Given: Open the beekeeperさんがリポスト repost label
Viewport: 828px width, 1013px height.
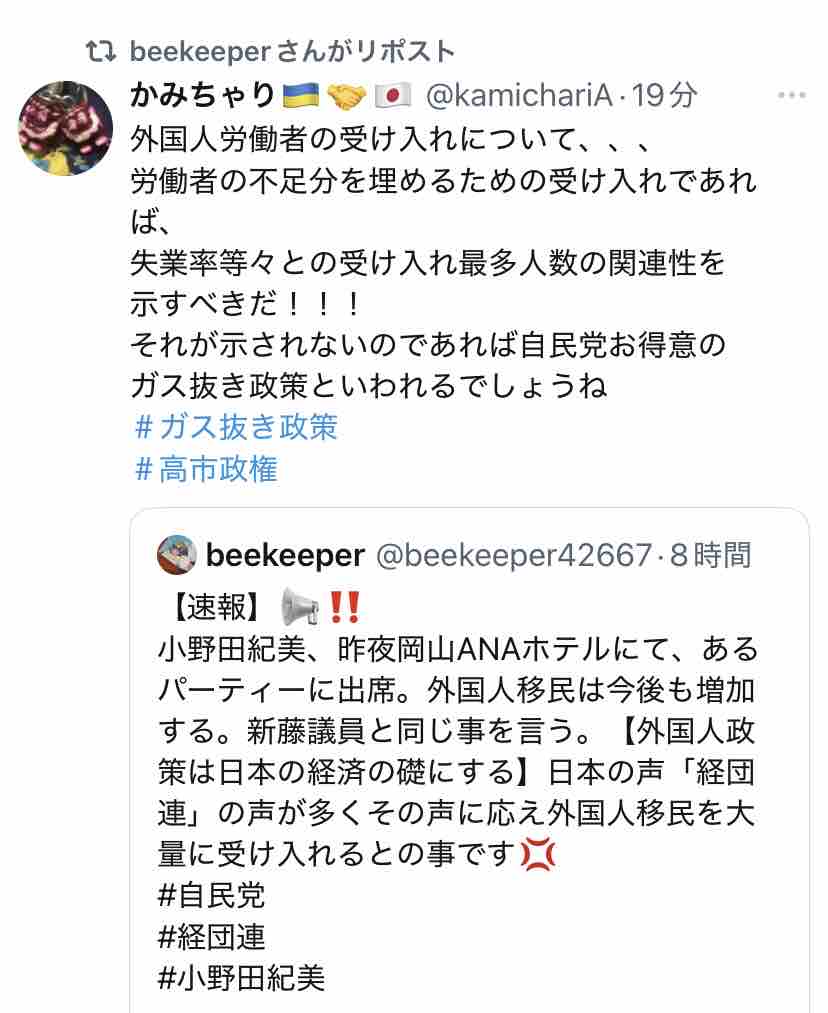Looking at the screenshot, I should point(292,52).
